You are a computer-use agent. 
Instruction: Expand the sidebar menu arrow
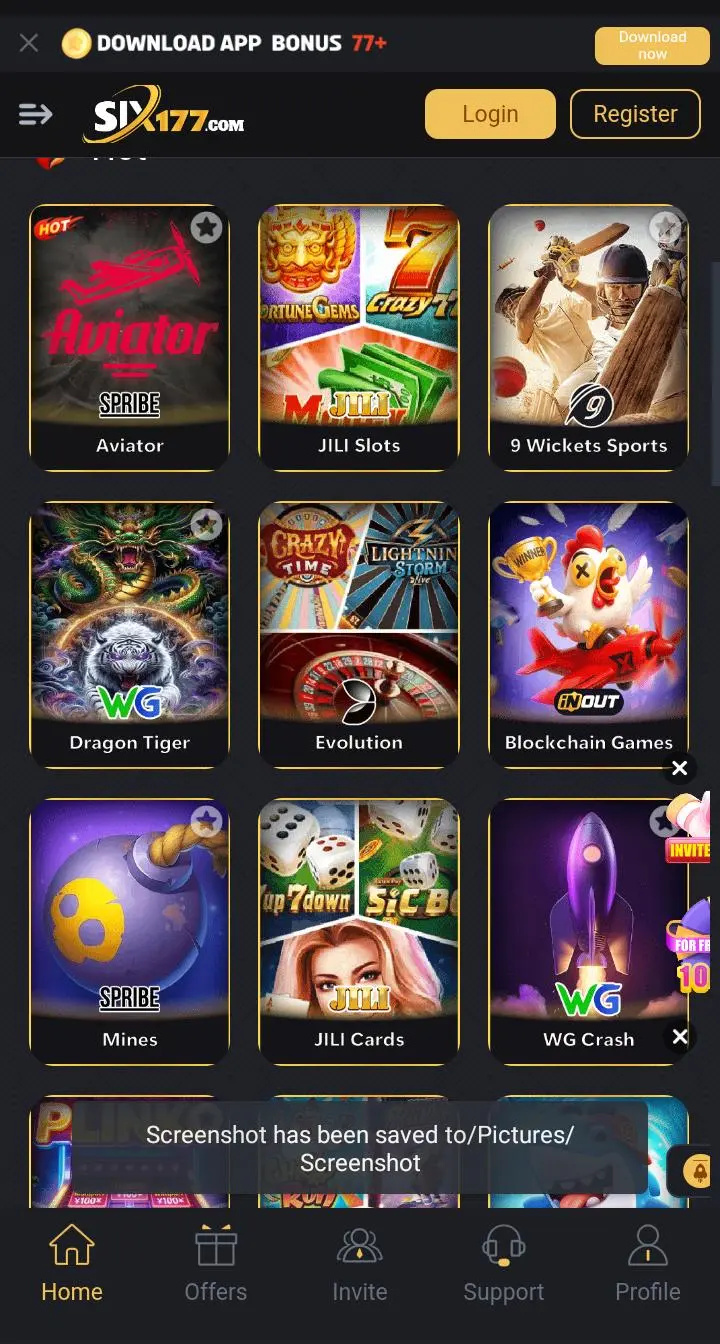36,114
